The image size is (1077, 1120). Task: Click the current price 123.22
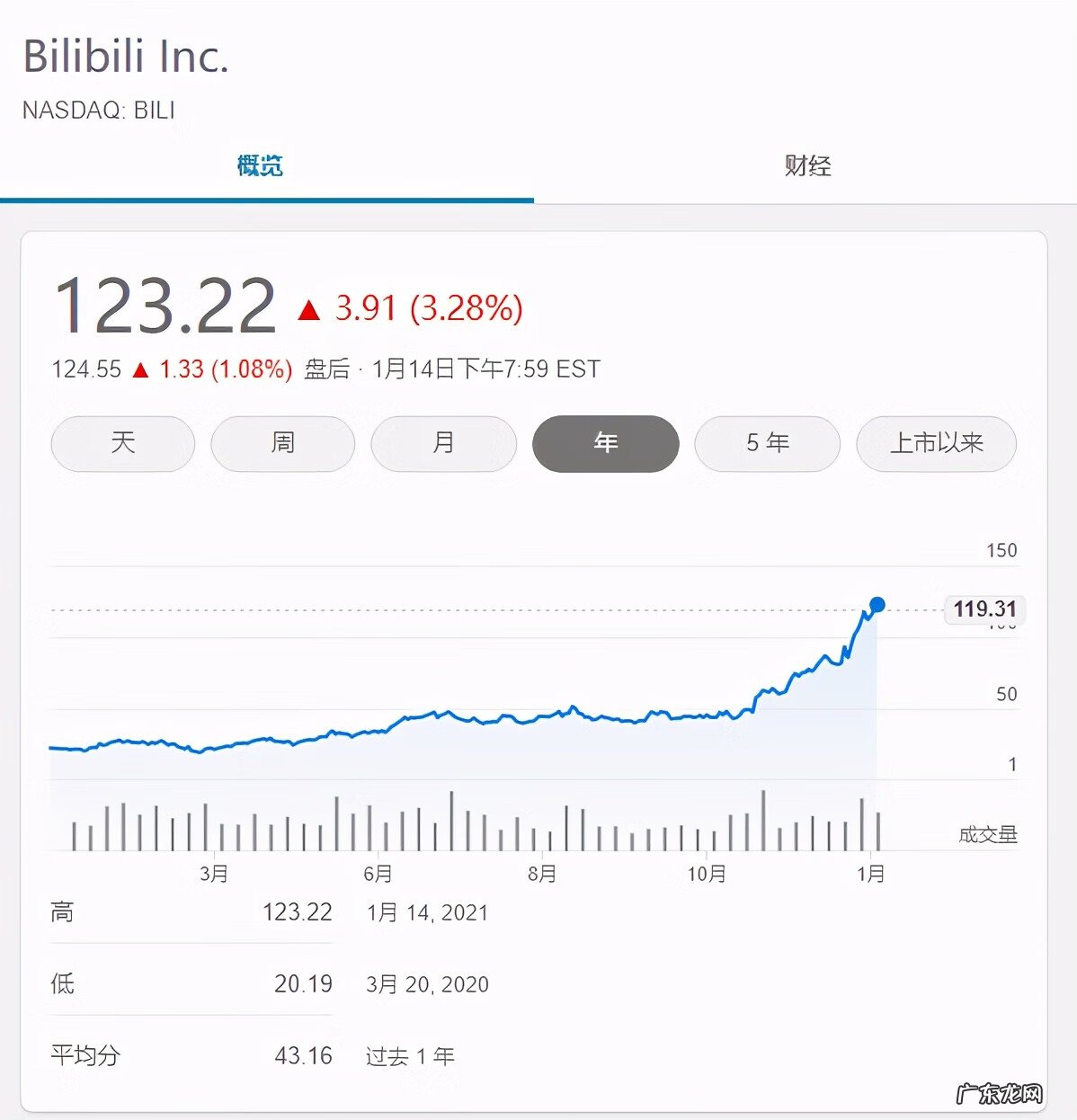pyautogui.click(x=165, y=306)
